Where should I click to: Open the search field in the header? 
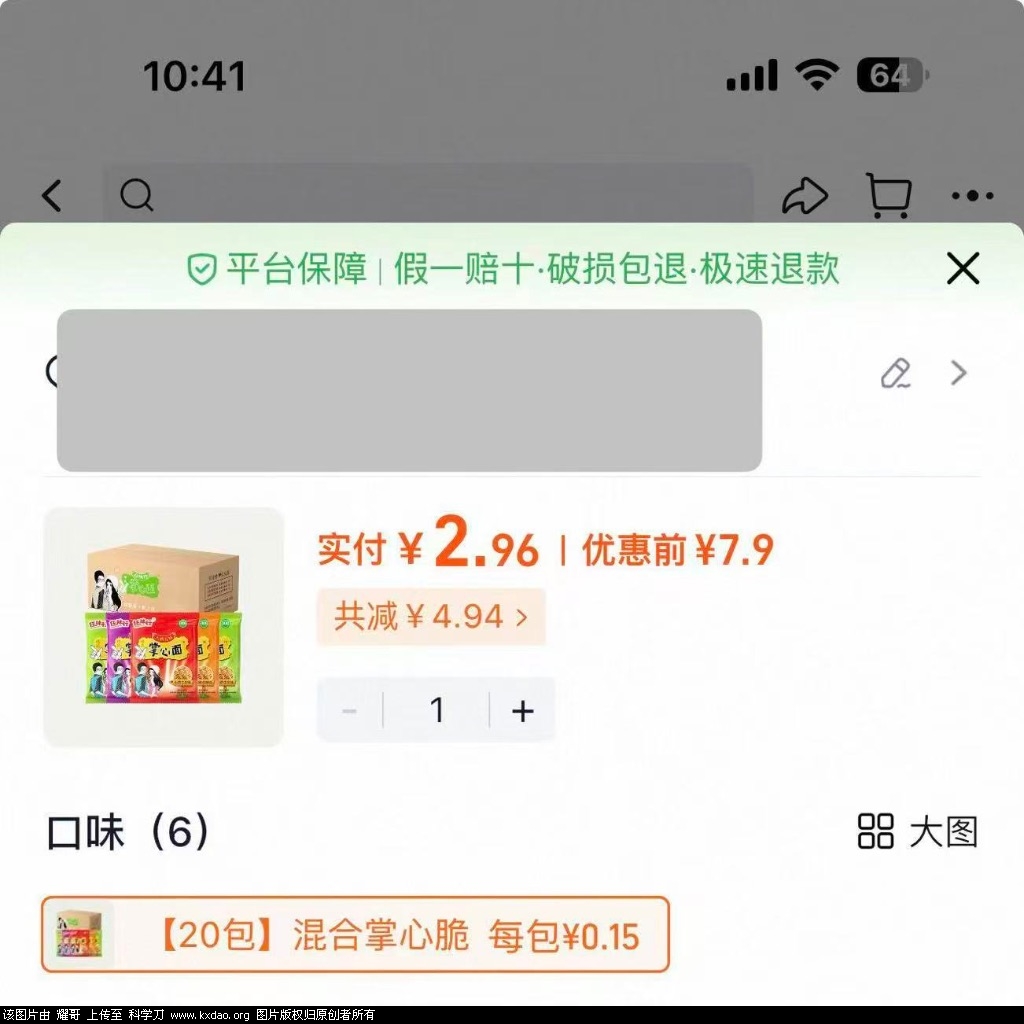pyautogui.click(x=428, y=196)
